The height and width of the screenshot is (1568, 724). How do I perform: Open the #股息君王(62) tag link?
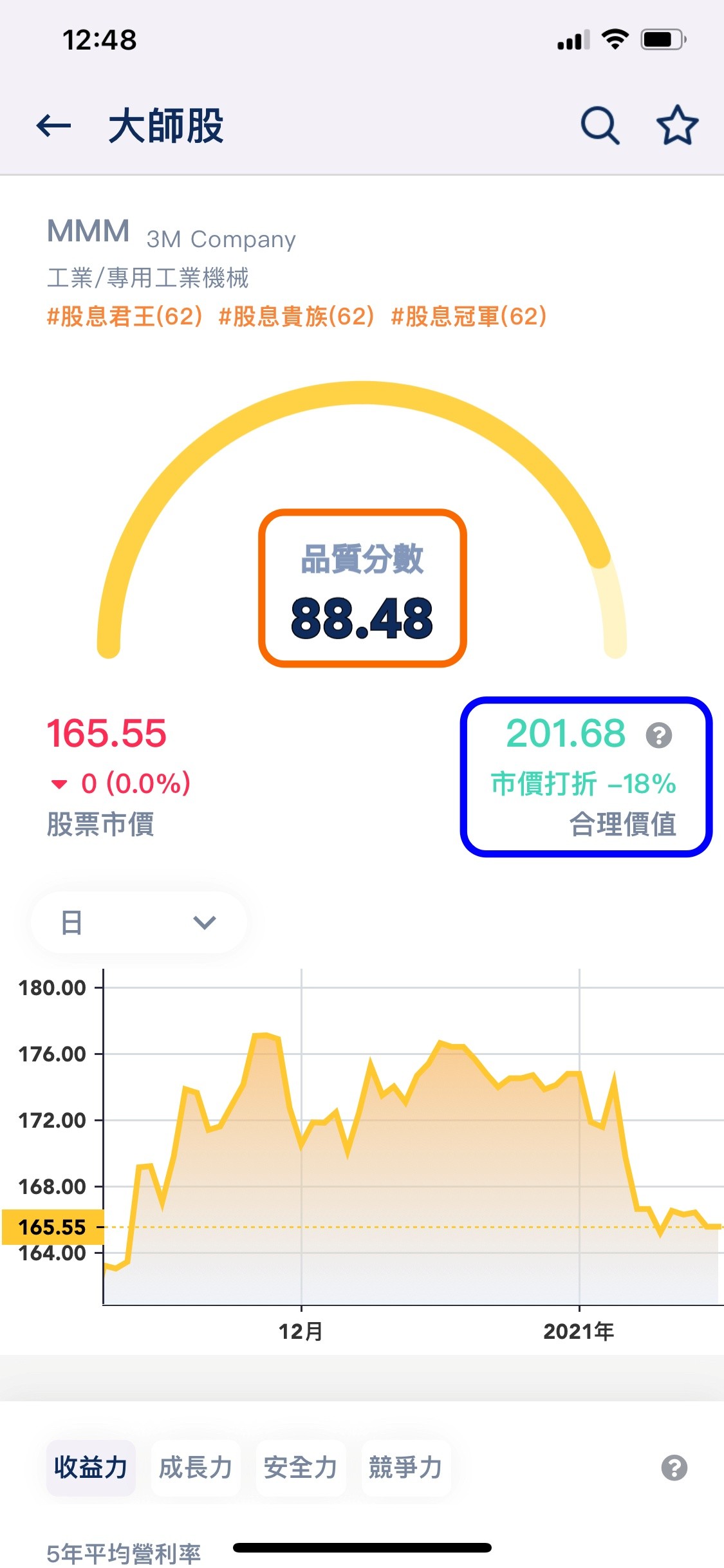(122, 315)
